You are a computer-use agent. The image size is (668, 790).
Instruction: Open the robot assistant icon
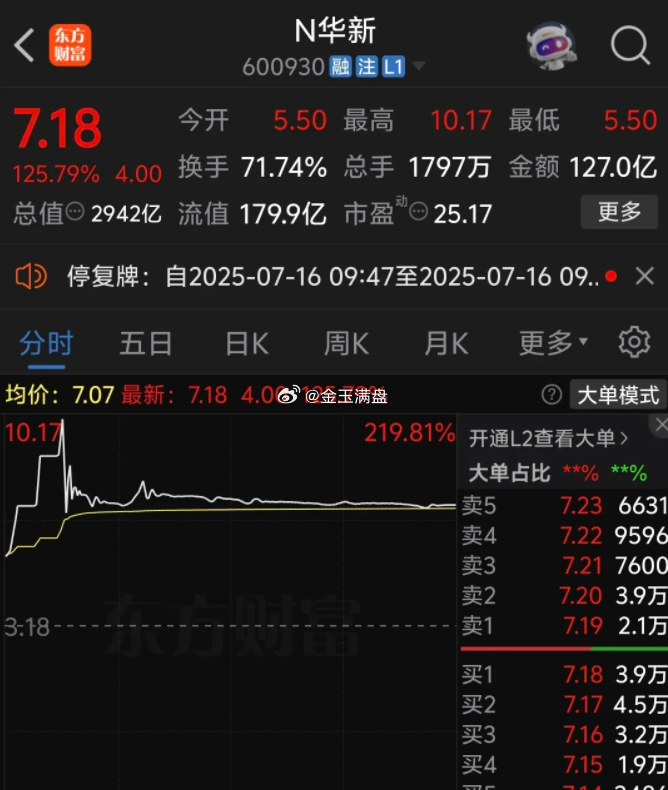tap(553, 44)
